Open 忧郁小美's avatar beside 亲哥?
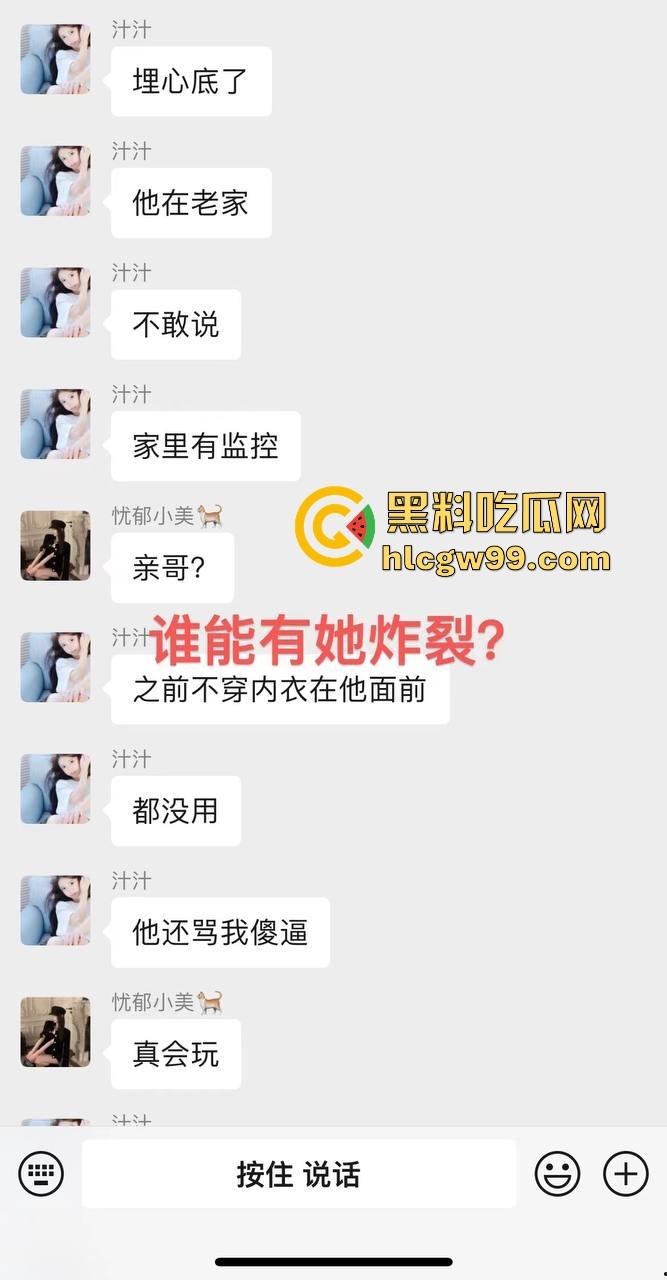 [56, 546]
